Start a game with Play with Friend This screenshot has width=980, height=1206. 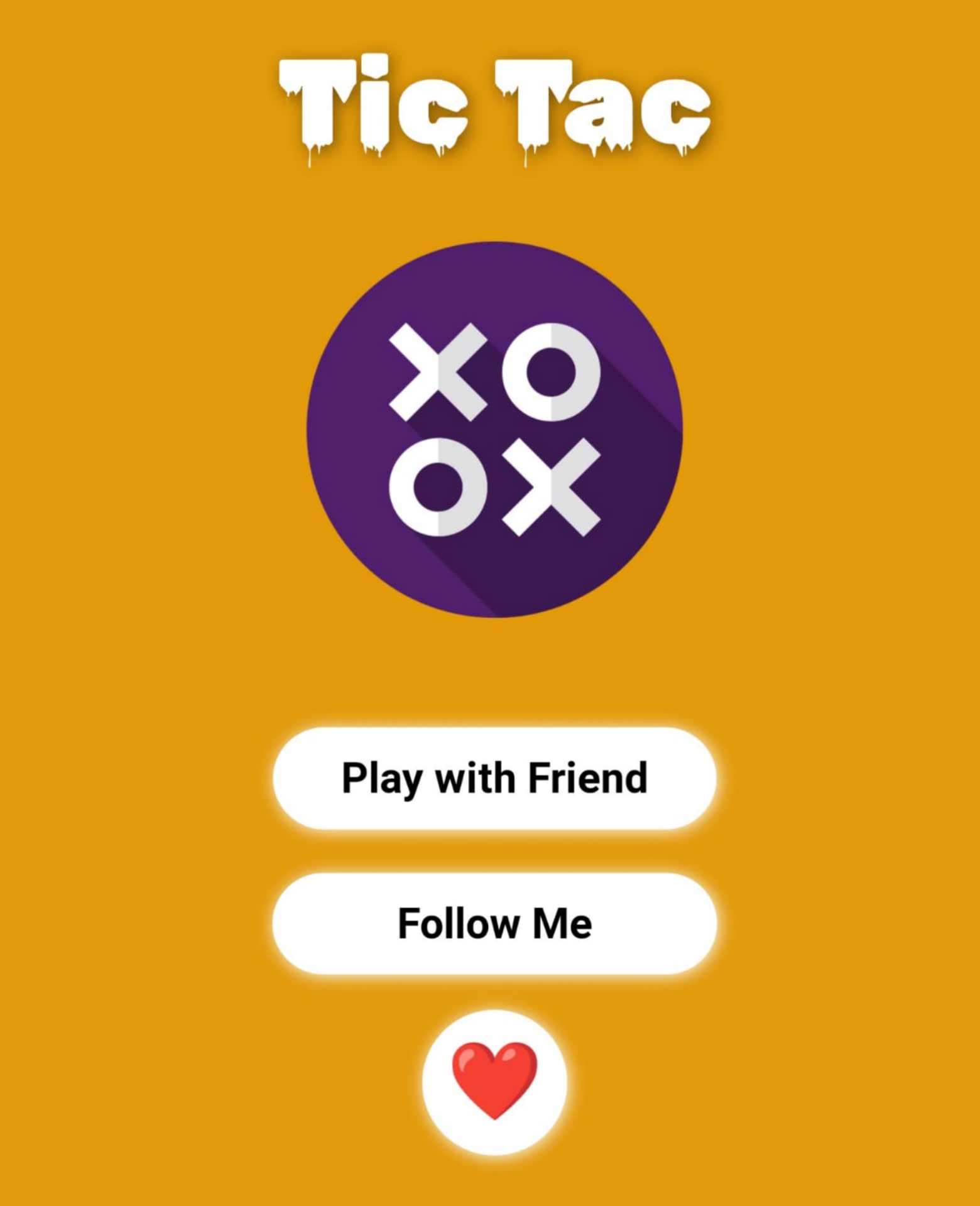coord(494,778)
